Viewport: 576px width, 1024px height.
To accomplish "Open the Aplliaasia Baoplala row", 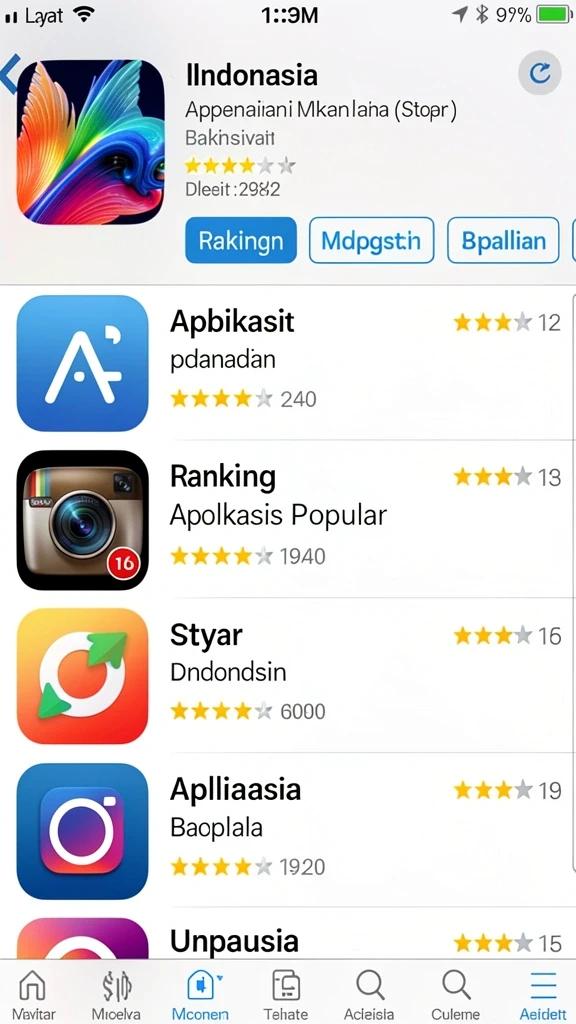I will (x=288, y=830).
